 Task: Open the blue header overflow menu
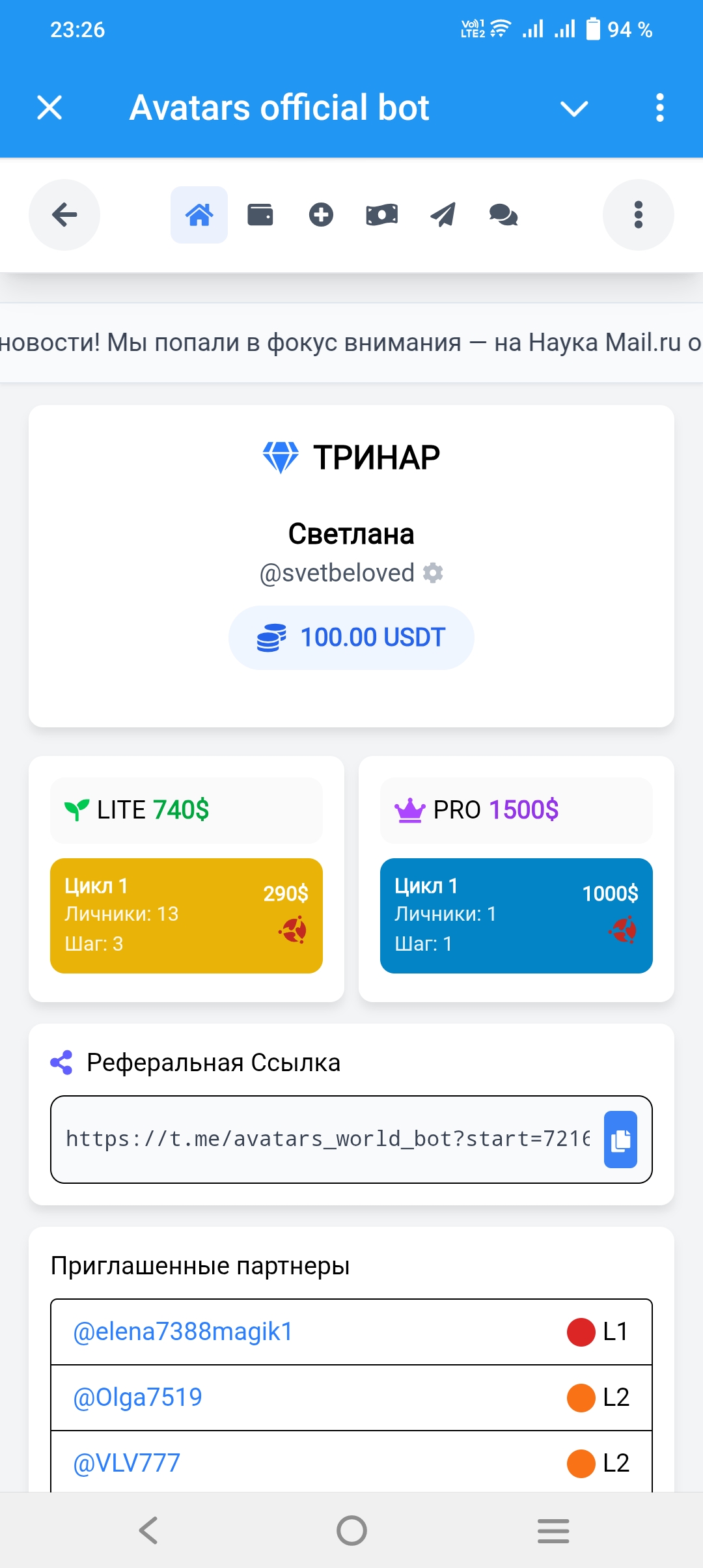[x=659, y=107]
